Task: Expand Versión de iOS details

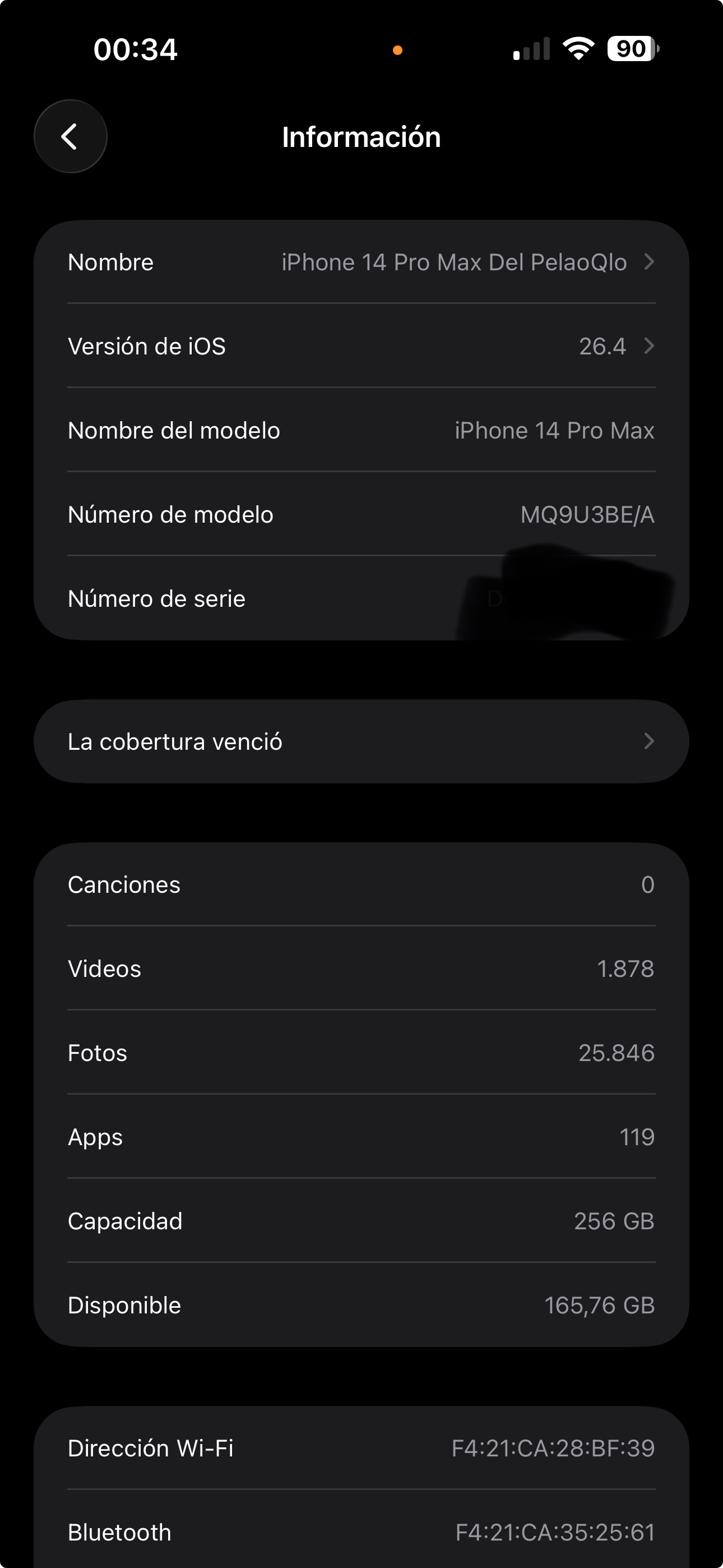Action: tap(361, 346)
